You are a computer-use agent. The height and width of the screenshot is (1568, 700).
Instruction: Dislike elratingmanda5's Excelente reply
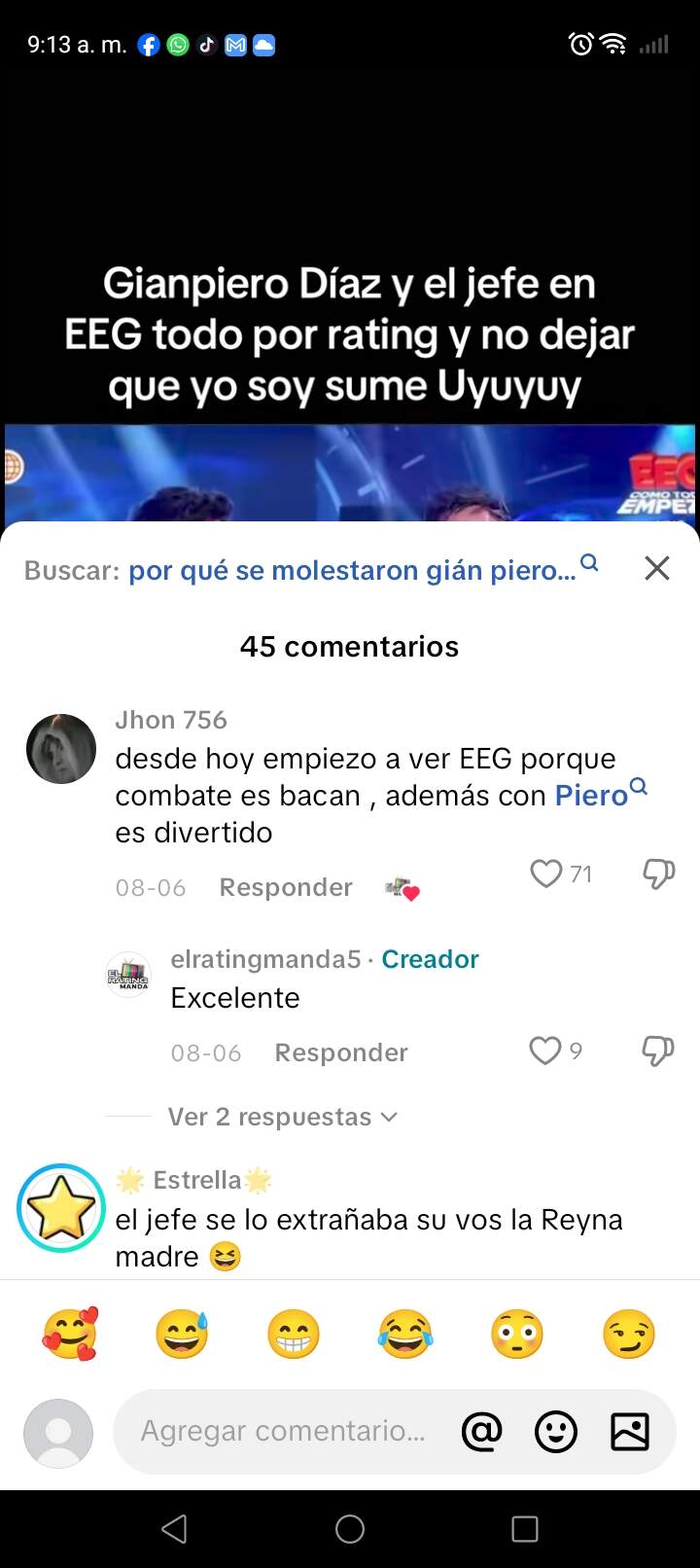click(658, 1051)
